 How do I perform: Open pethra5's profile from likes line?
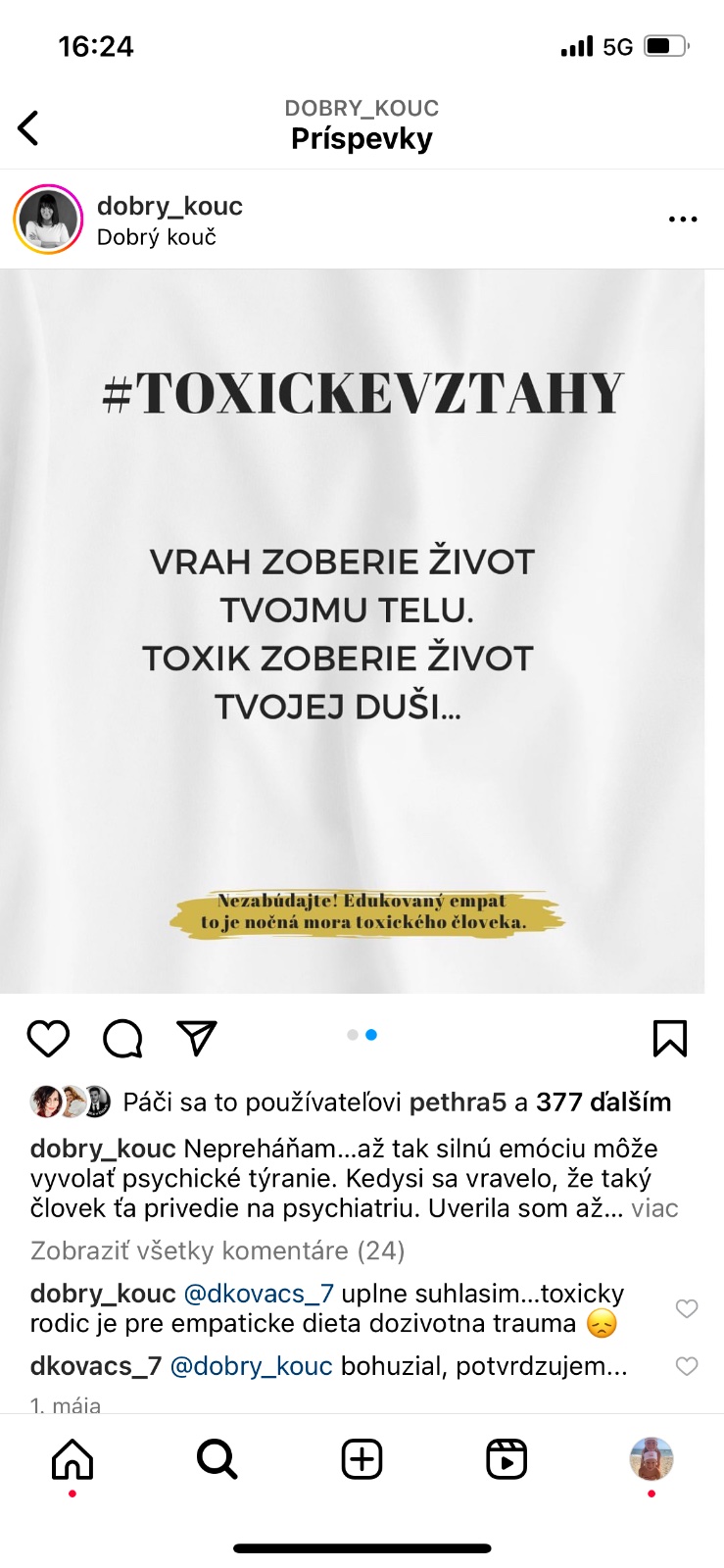(x=457, y=1102)
